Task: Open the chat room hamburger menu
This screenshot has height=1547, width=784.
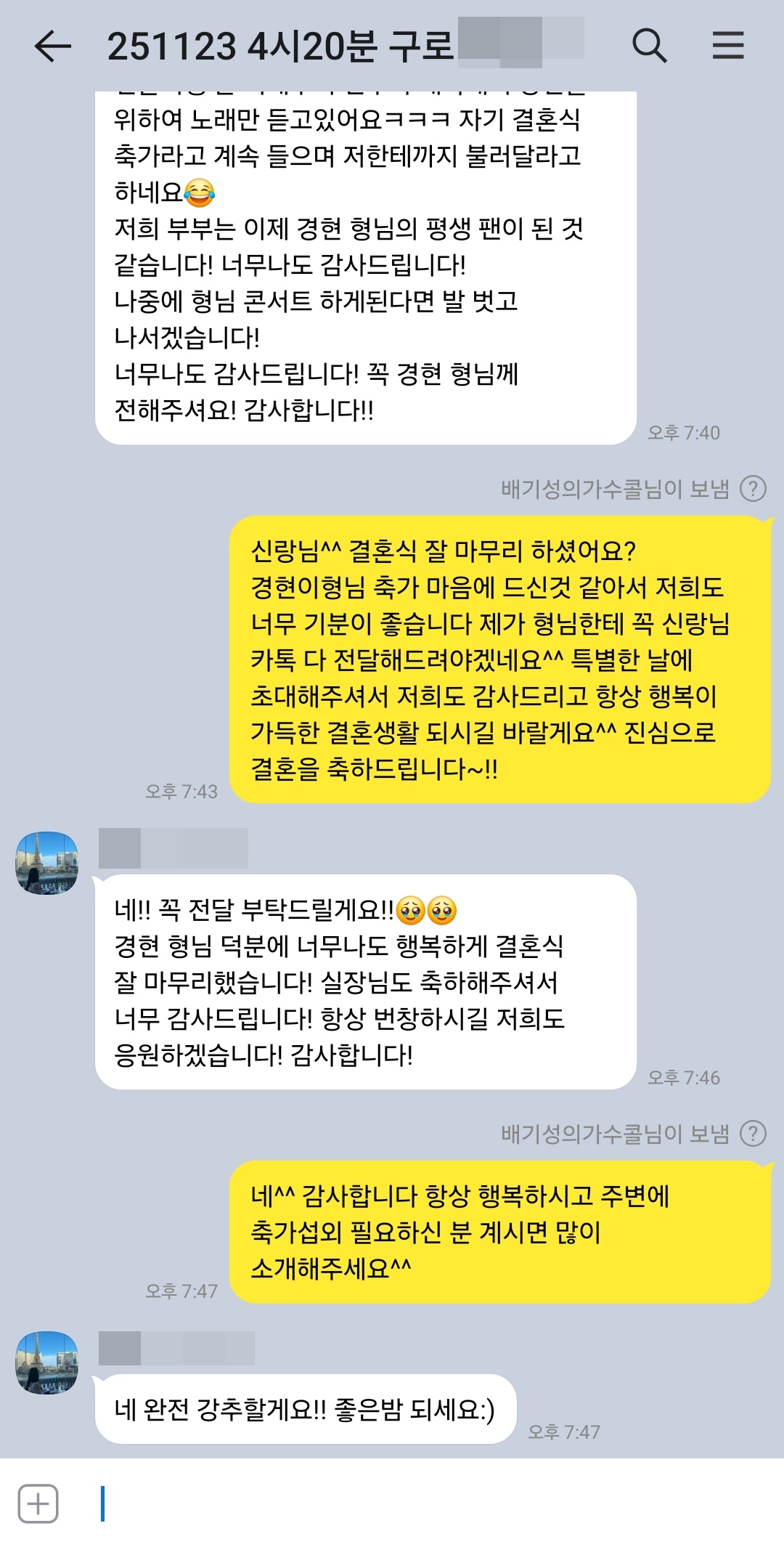Action: tap(727, 46)
